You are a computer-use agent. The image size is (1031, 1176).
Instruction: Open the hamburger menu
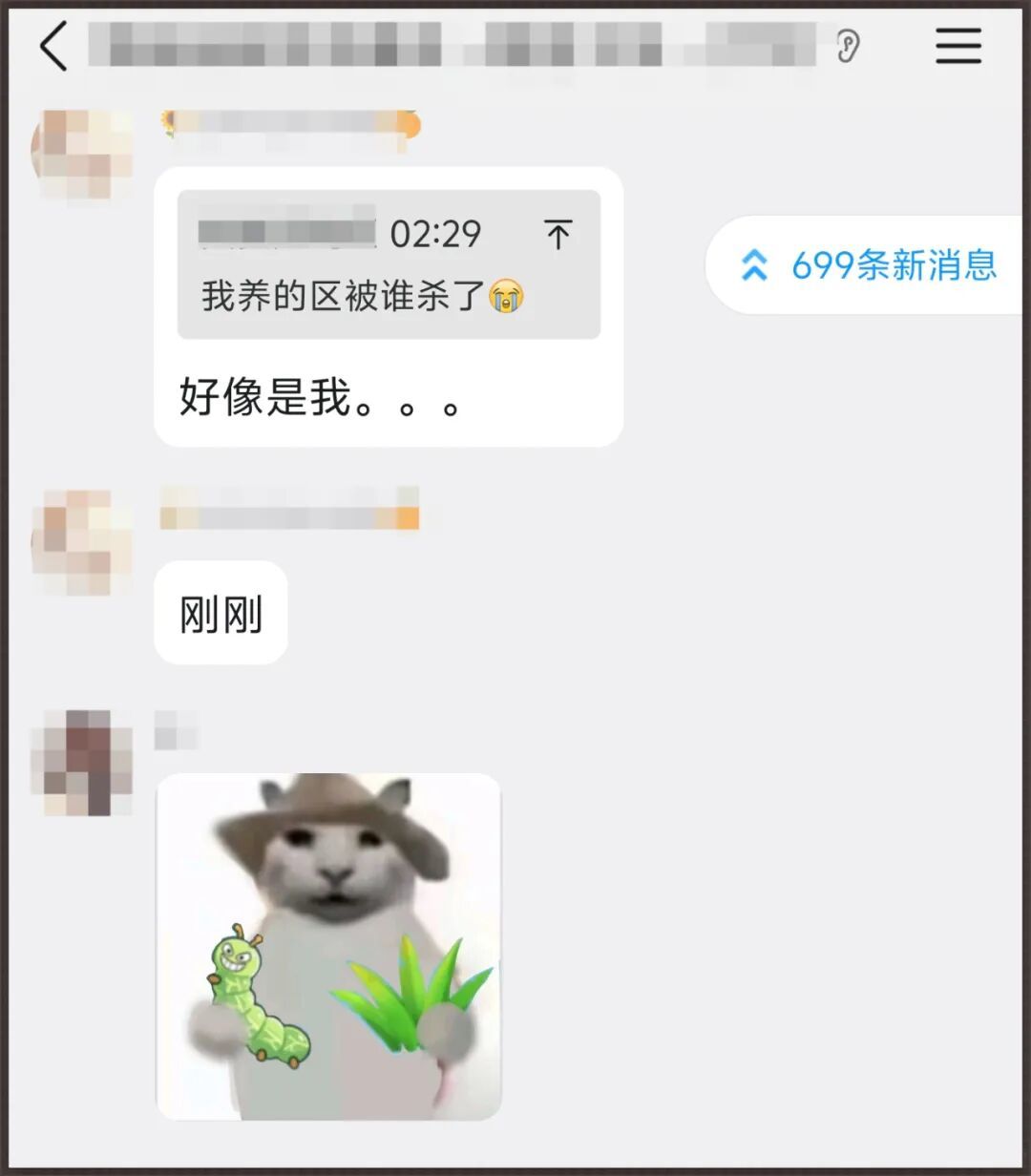957,46
